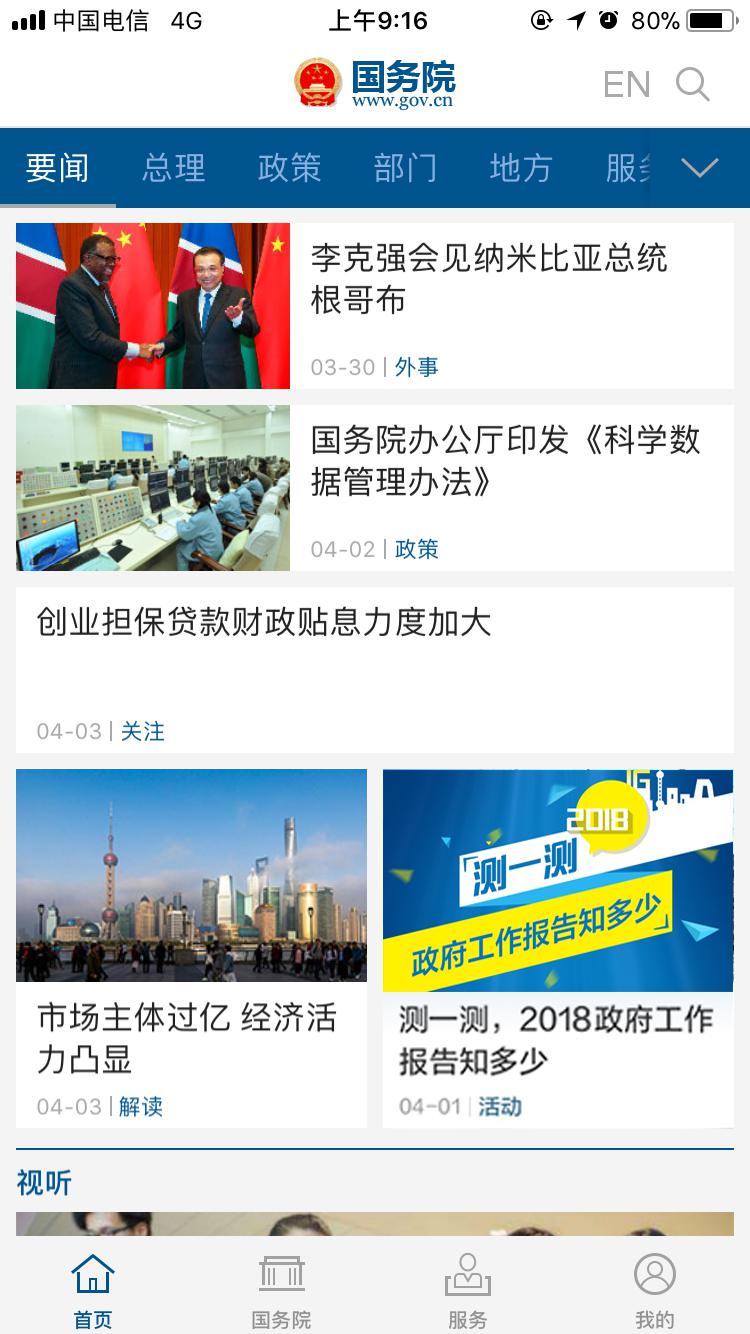
Task: Open article 李克强会见纳米比亚总统根哥布
Action: tap(488, 279)
